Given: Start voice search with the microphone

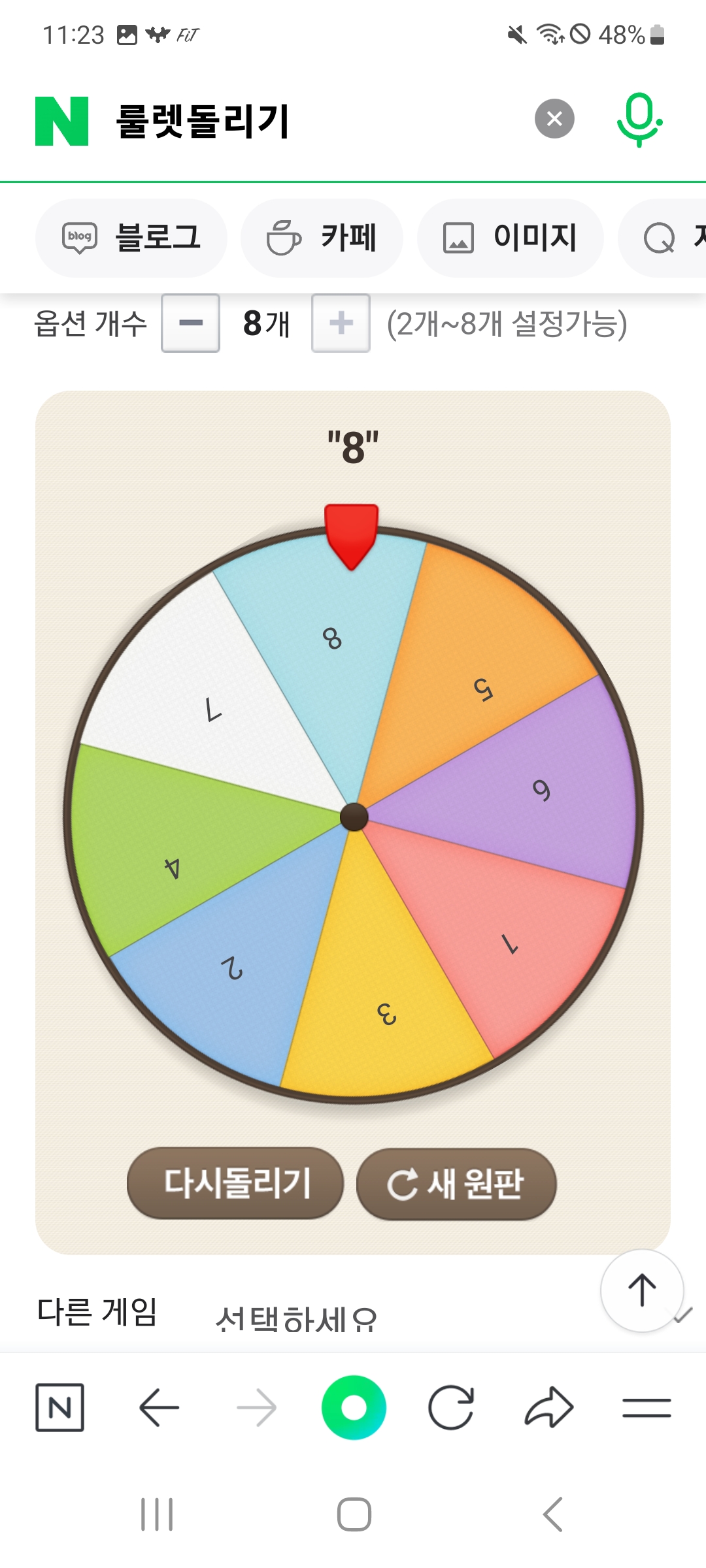Looking at the screenshot, I should [x=639, y=119].
